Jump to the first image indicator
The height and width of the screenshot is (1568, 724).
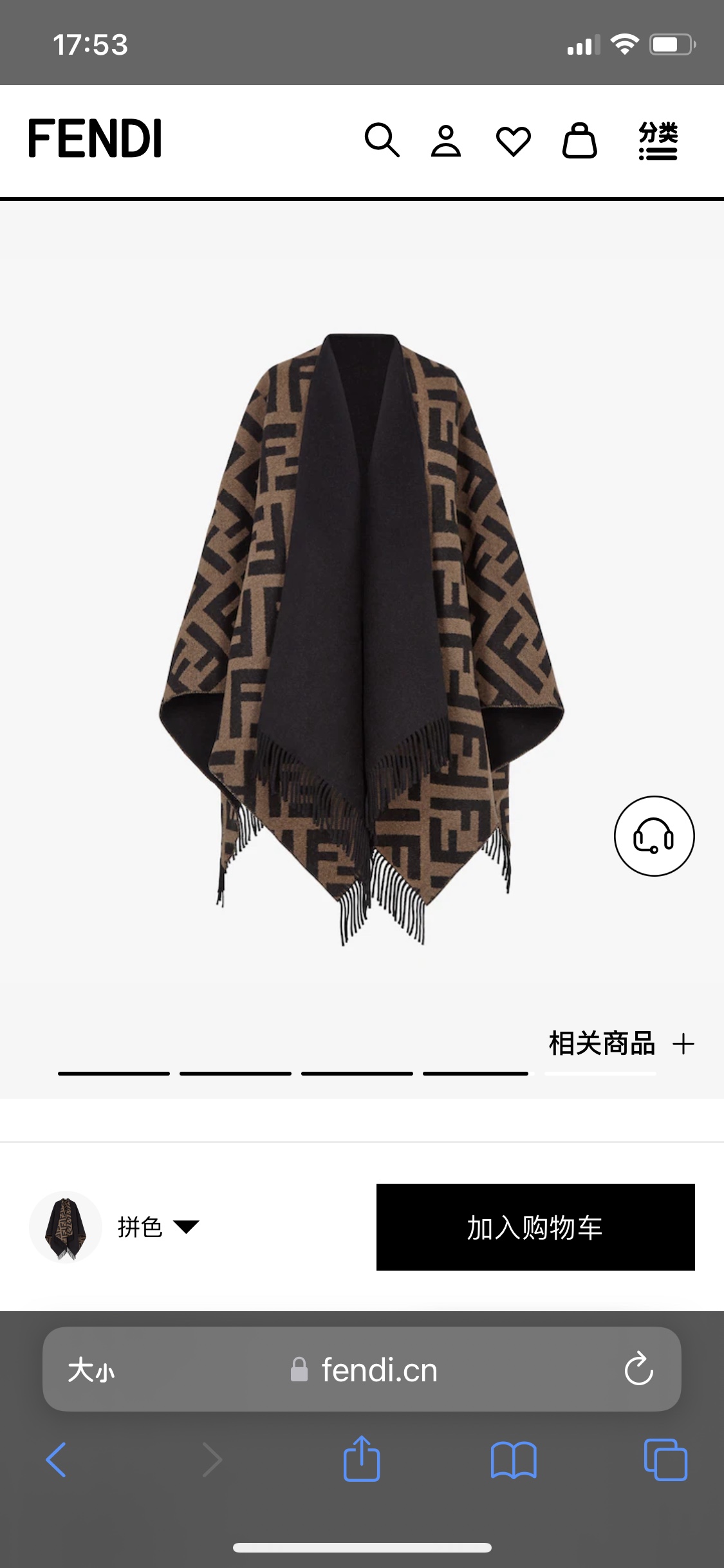click(114, 1073)
